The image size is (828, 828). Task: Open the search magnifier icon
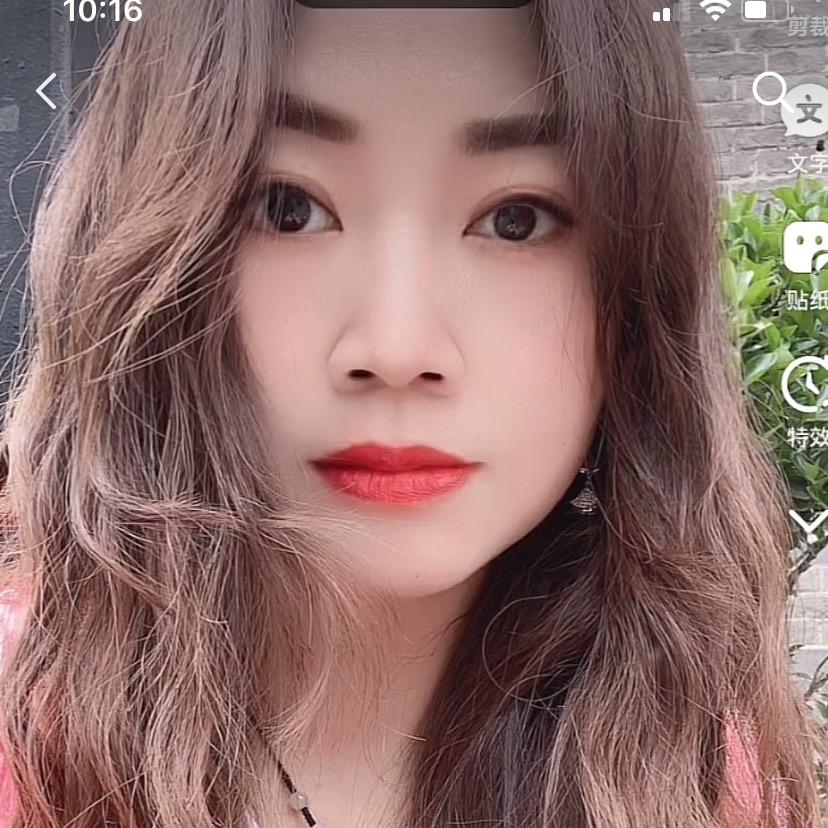pyautogui.click(x=771, y=92)
